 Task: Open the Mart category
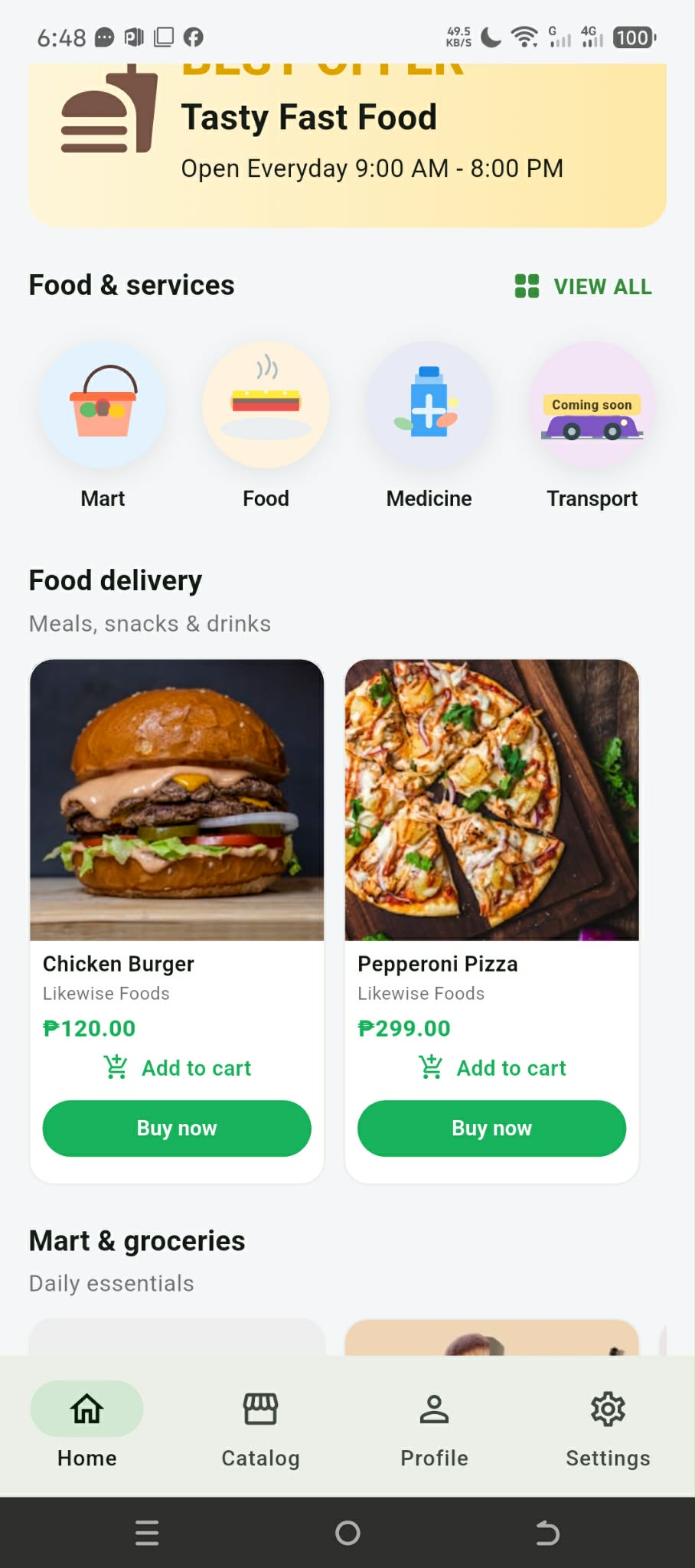tap(103, 406)
